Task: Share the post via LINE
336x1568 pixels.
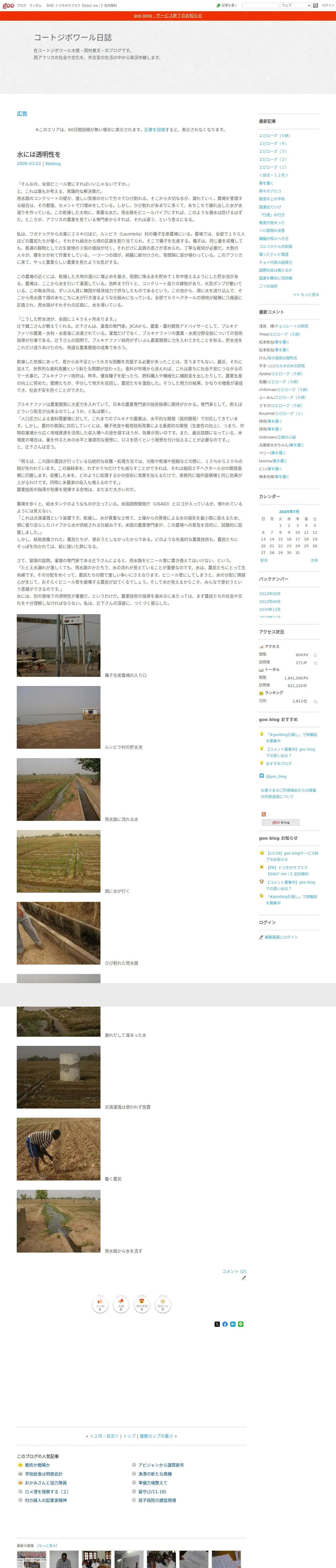Action: [240, 1324]
